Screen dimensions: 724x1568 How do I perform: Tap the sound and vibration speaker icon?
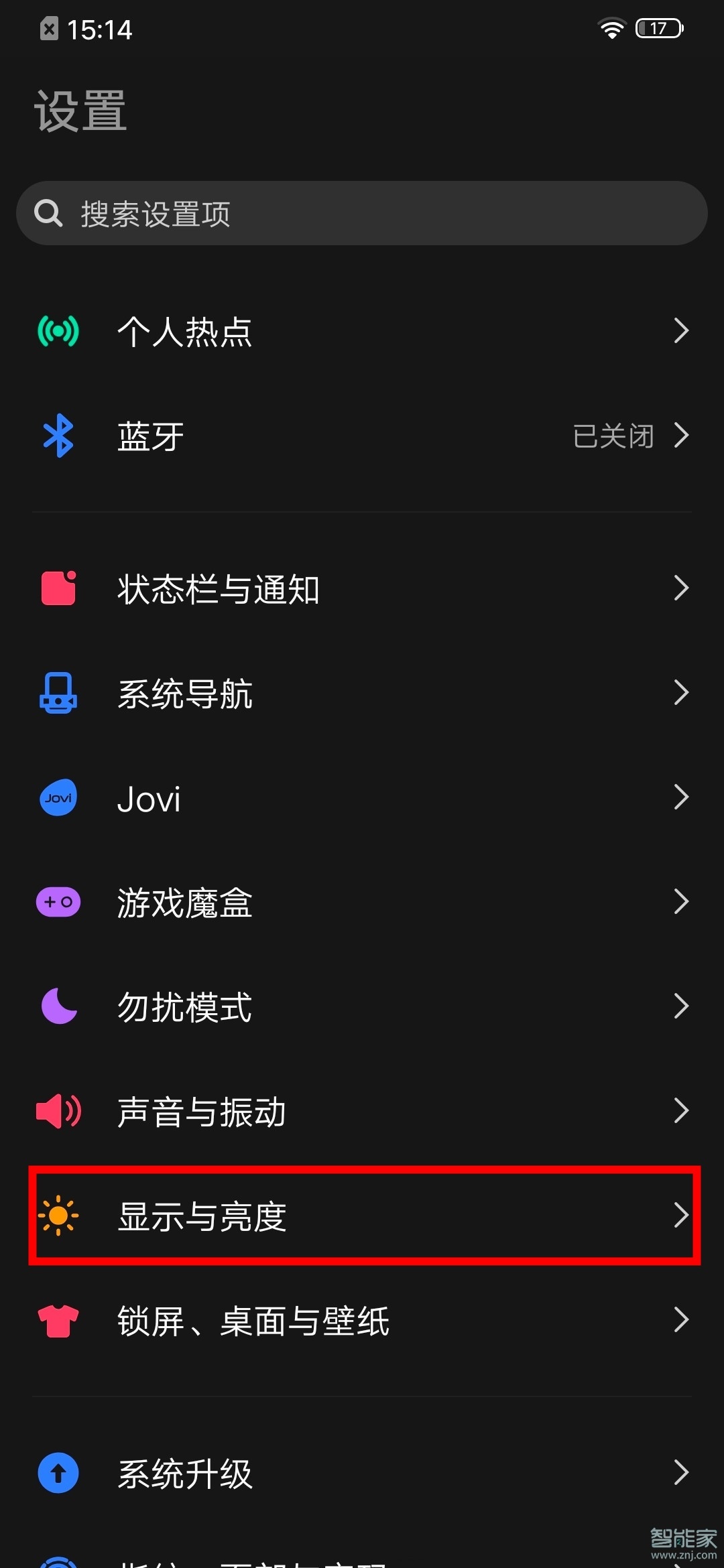tap(58, 1110)
